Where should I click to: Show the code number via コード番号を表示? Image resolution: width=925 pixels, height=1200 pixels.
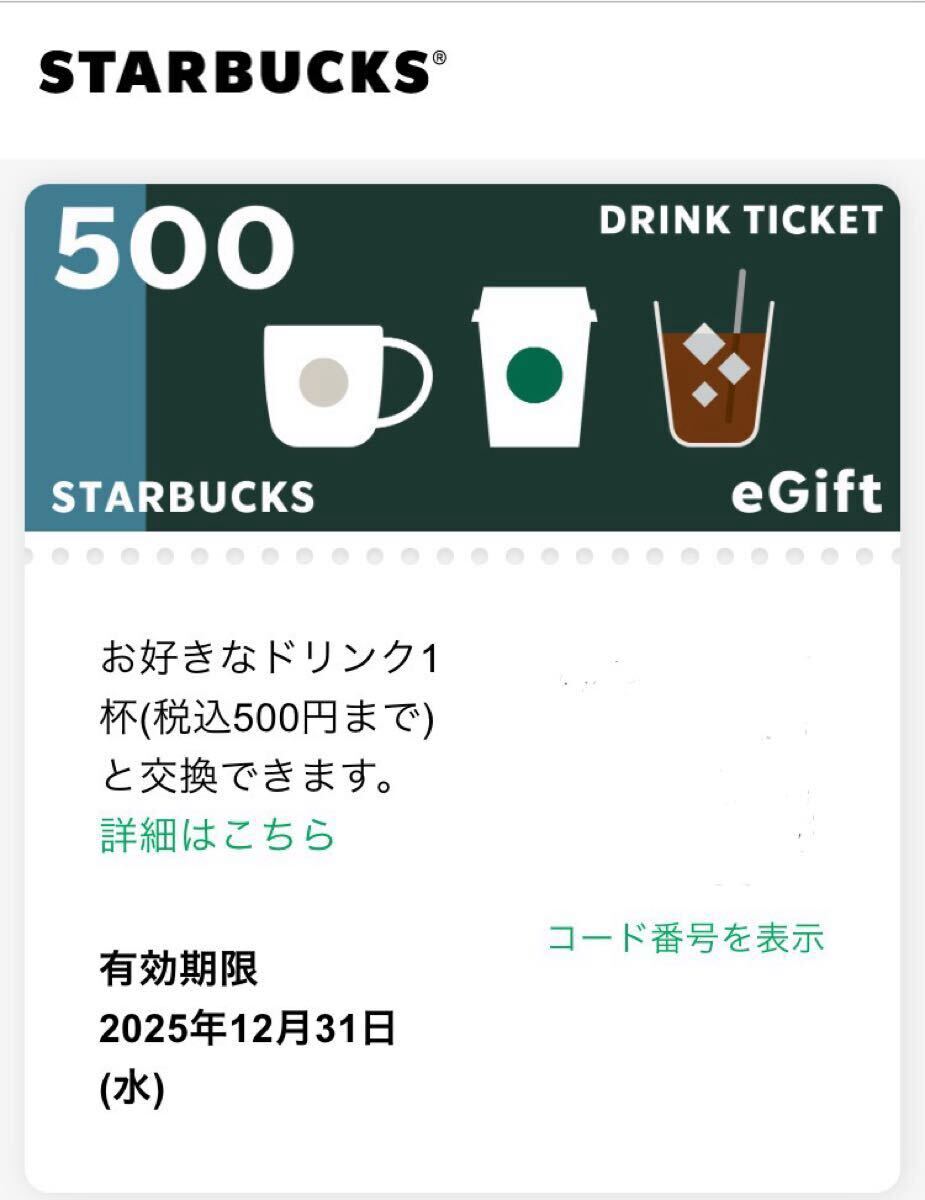(x=685, y=938)
